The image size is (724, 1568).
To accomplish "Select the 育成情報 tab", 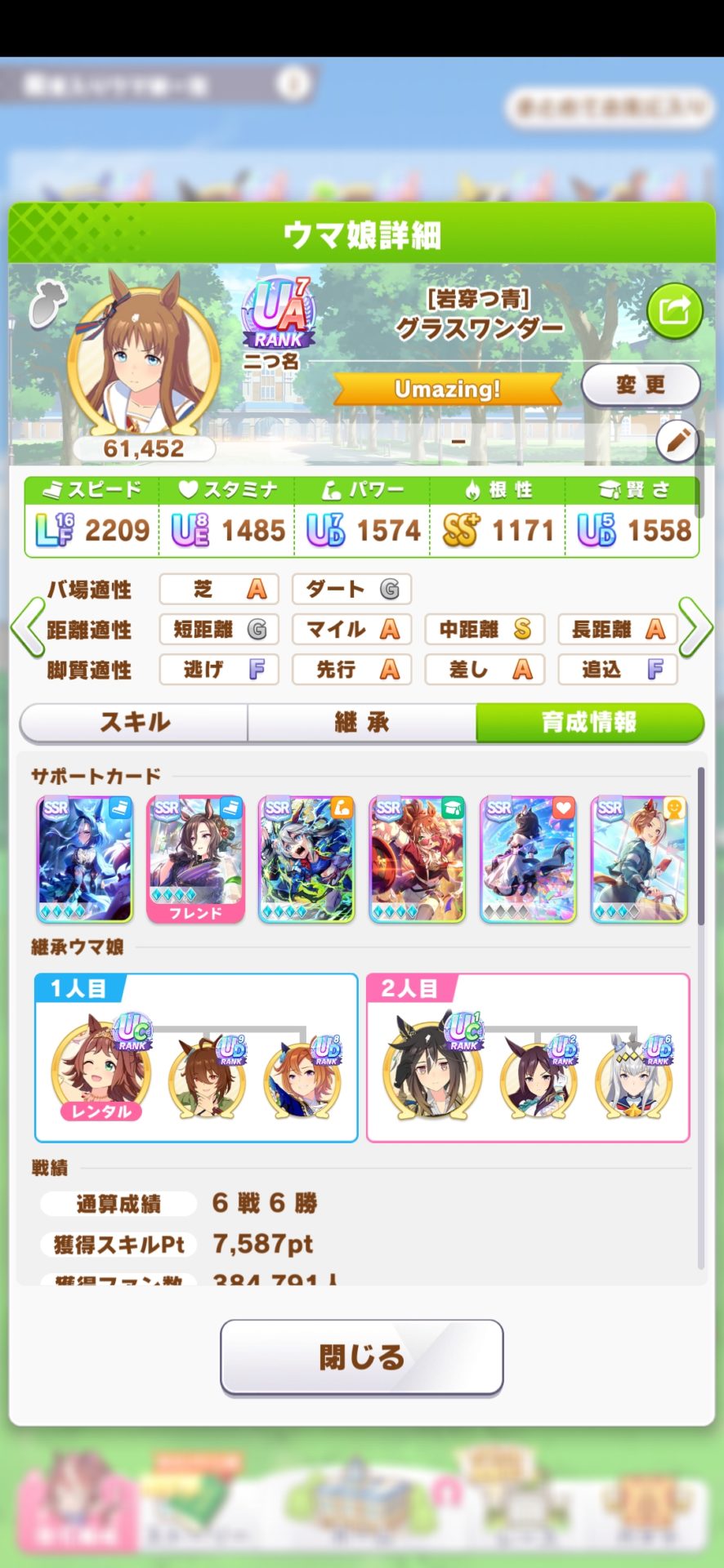I will pos(589,722).
